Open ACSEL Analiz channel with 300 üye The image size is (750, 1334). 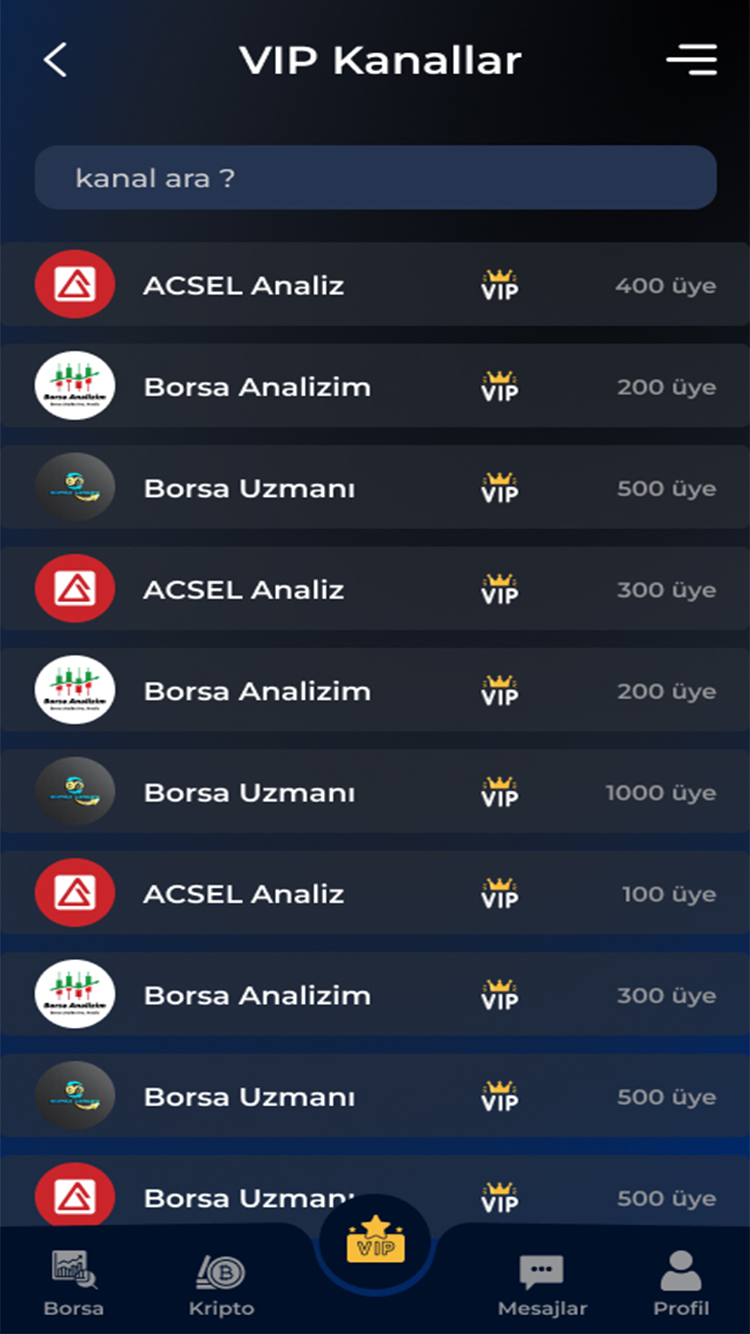tap(375, 589)
